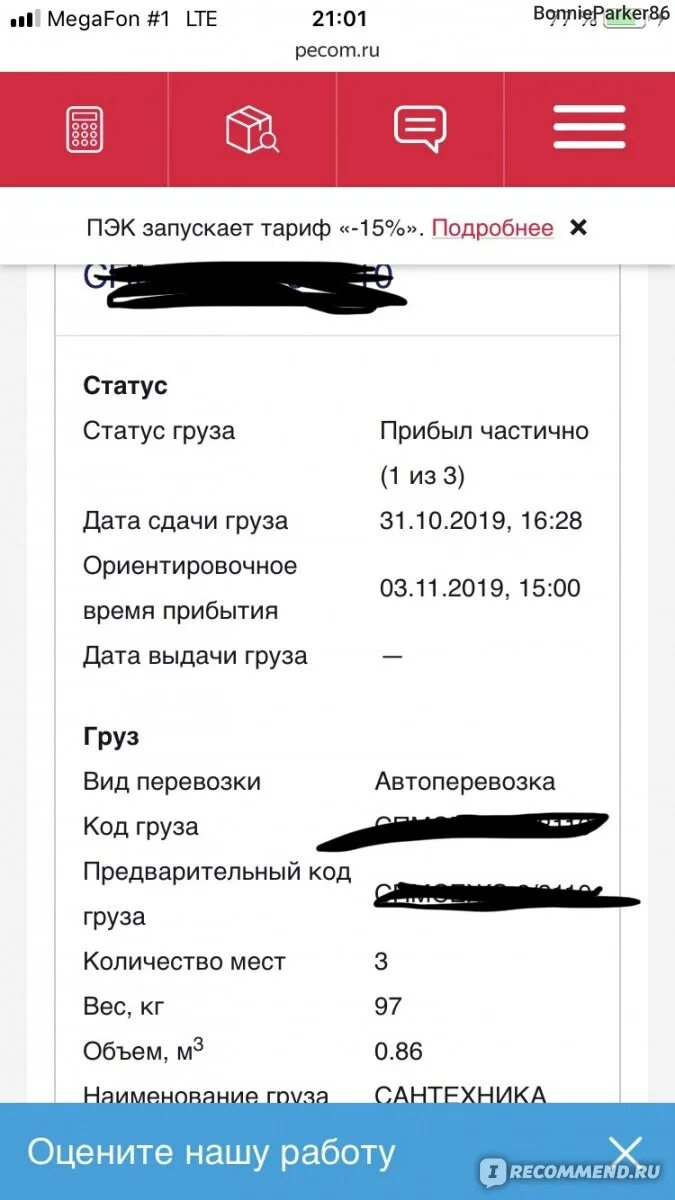The width and height of the screenshot is (675, 1200).
Task: Open the shipping cost calculator icon
Action: pyautogui.click(x=85, y=129)
